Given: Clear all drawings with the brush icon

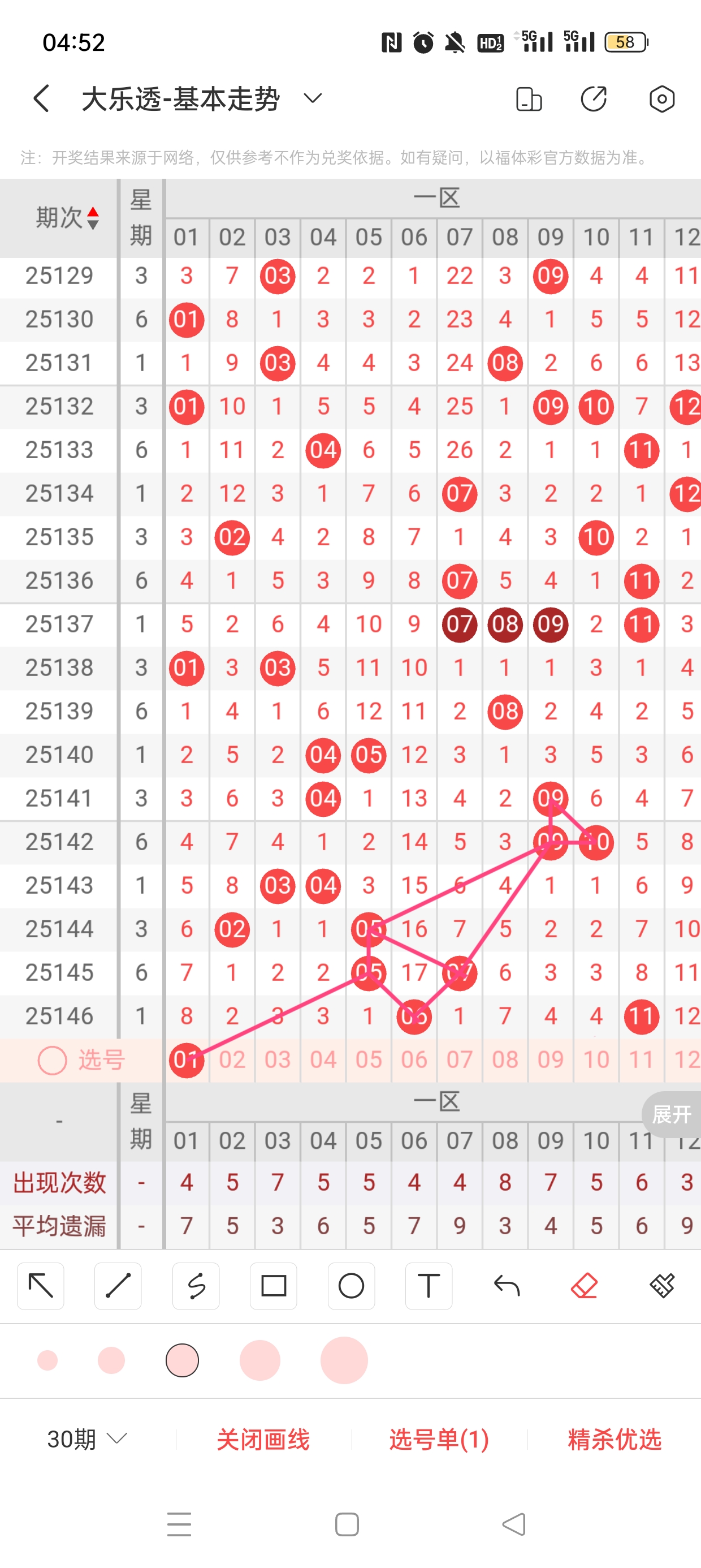Looking at the screenshot, I should (662, 1286).
